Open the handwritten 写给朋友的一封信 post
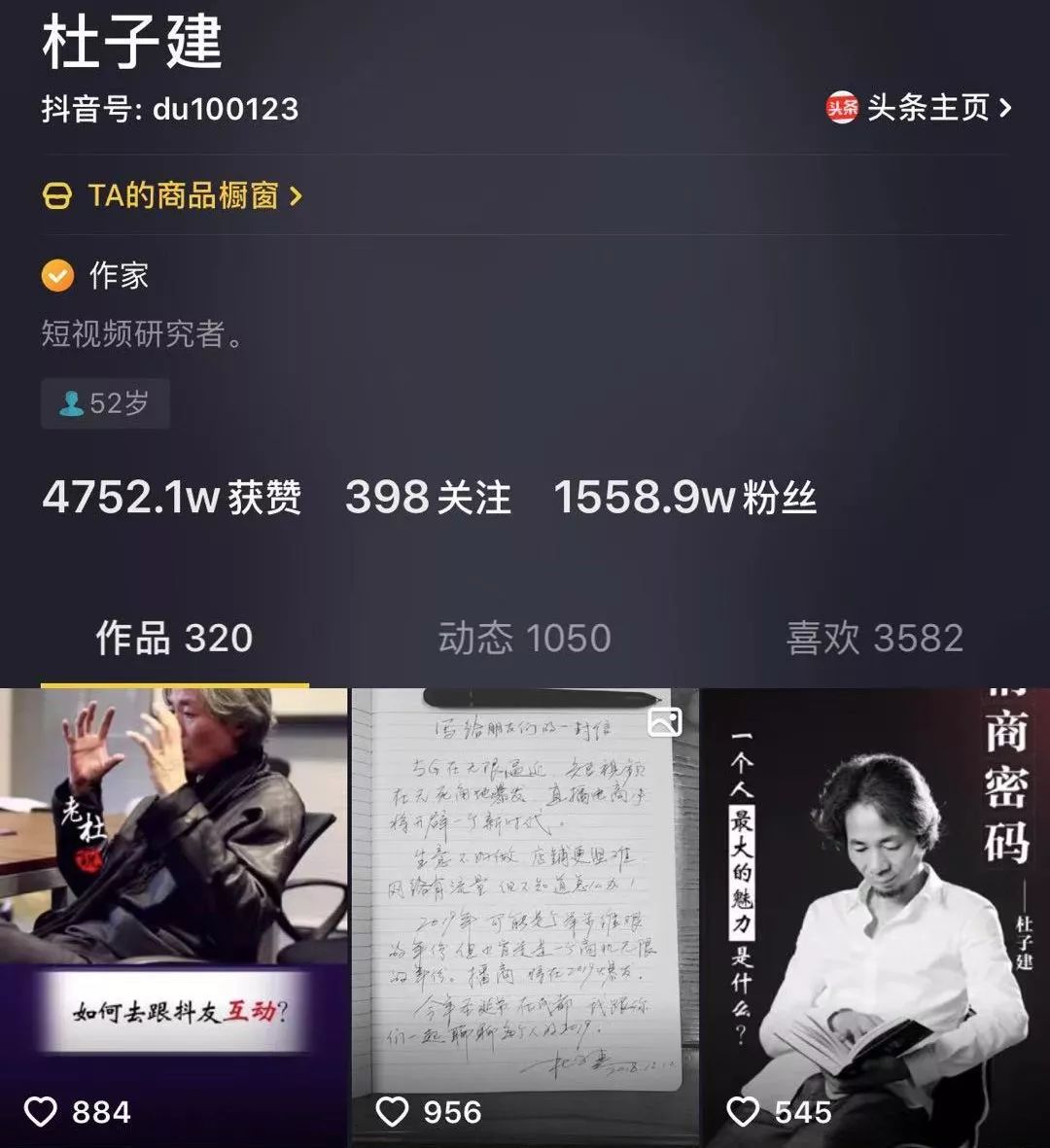 coord(525,875)
